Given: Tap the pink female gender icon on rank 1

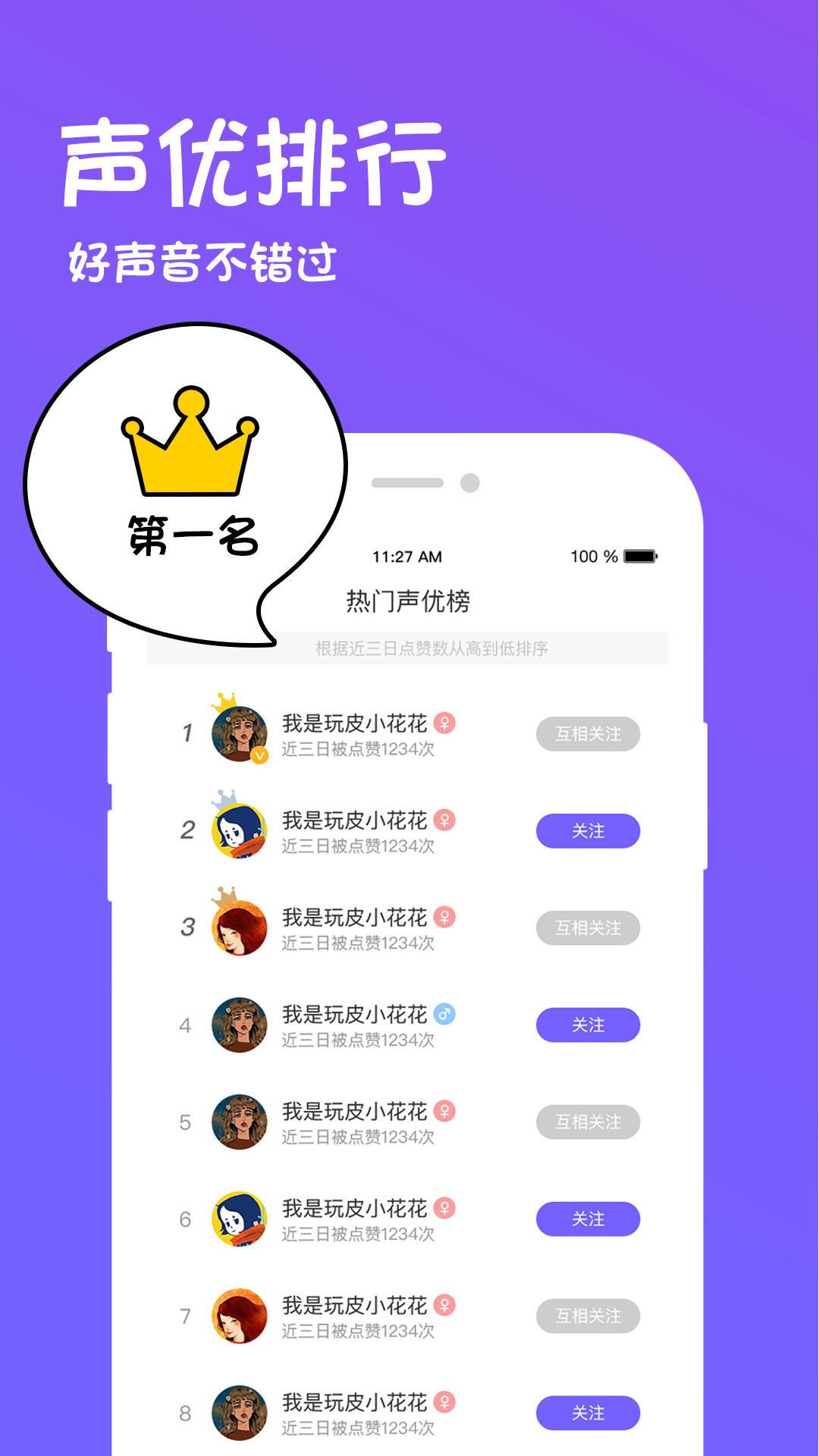Looking at the screenshot, I should click(444, 723).
